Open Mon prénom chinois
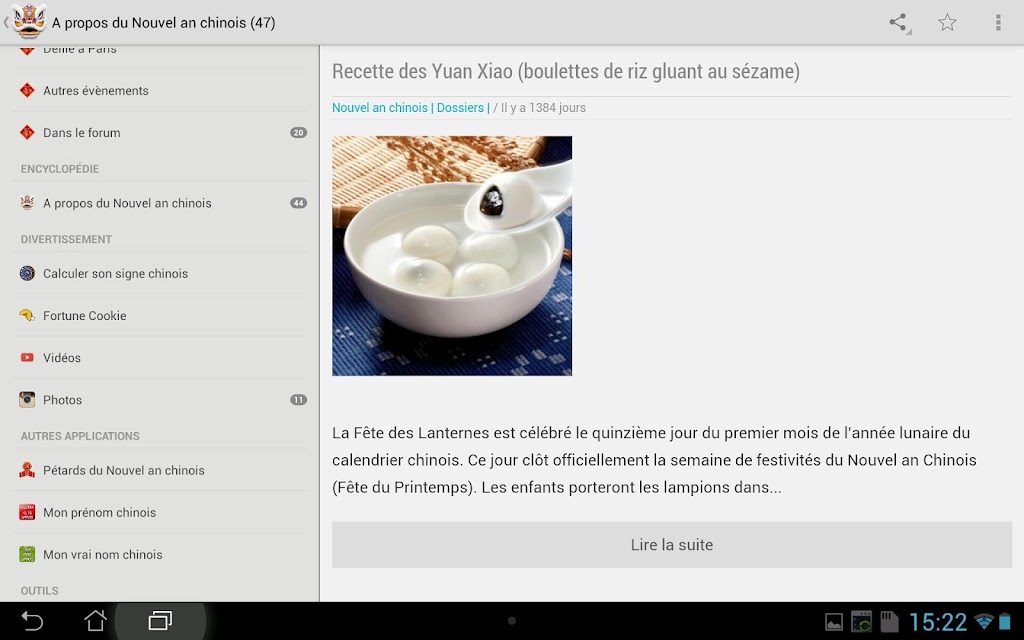Screen dimensions: 1024x640 161,513
